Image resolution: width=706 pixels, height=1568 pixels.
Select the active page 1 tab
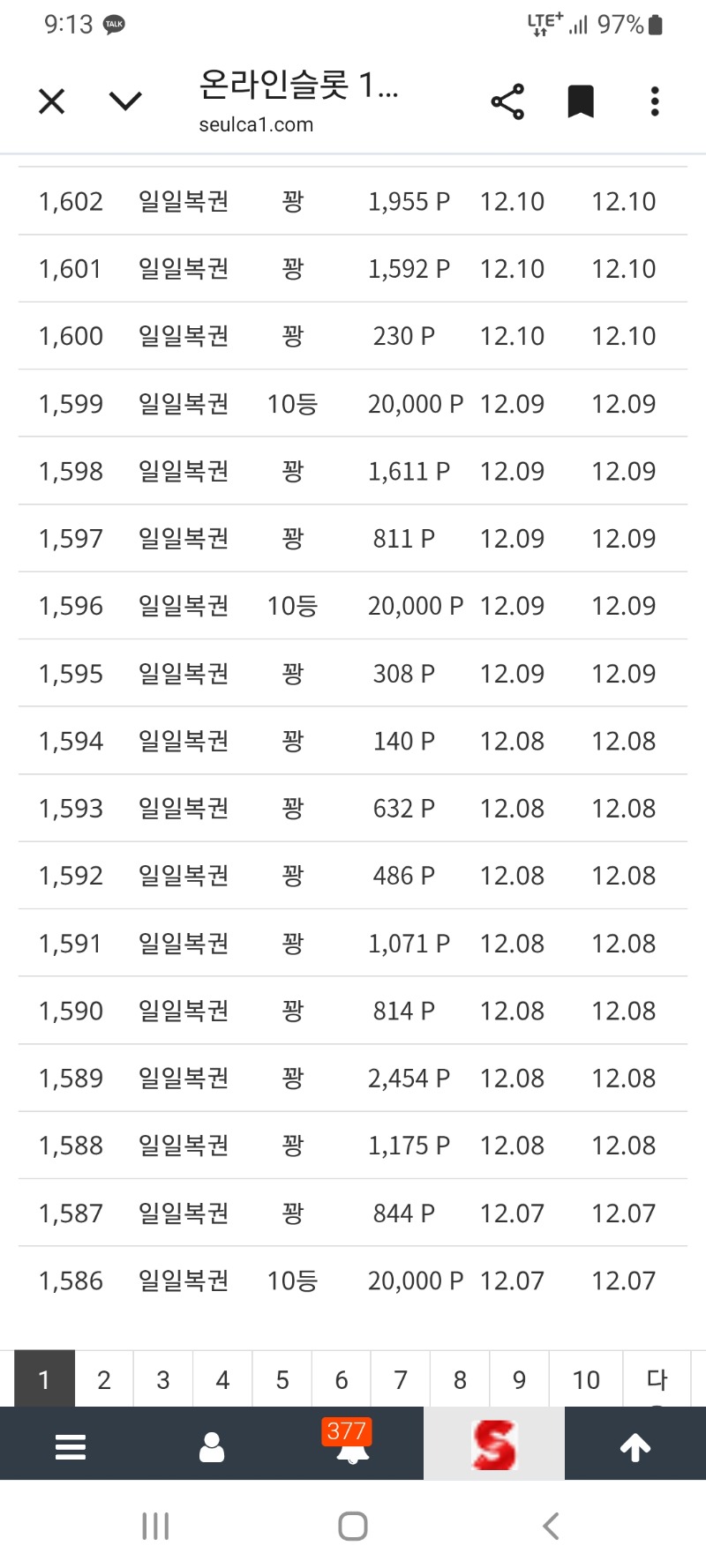pyautogui.click(x=43, y=1379)
